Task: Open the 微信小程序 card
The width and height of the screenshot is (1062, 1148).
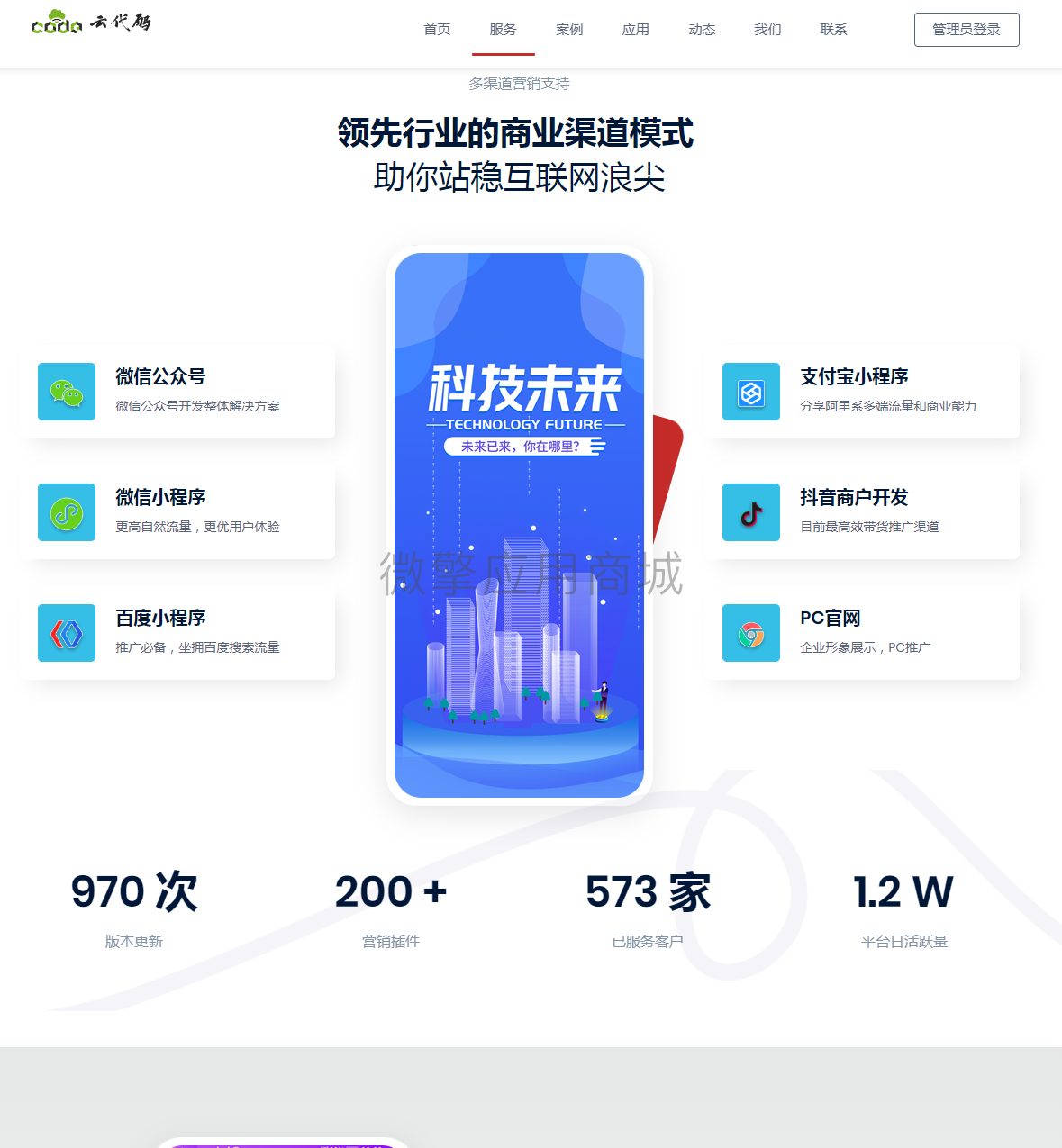Action: pos(178,511)
